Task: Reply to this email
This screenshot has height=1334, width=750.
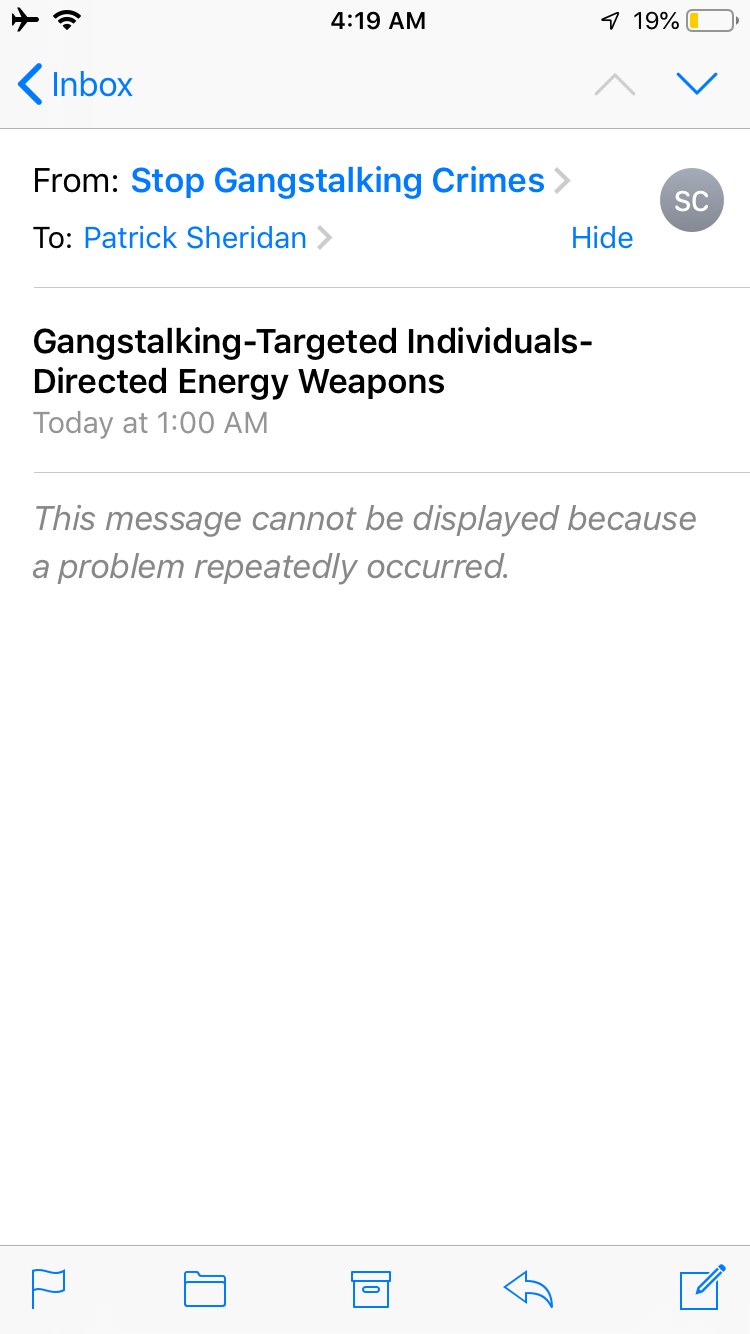Action: (x=528, y=1288)
